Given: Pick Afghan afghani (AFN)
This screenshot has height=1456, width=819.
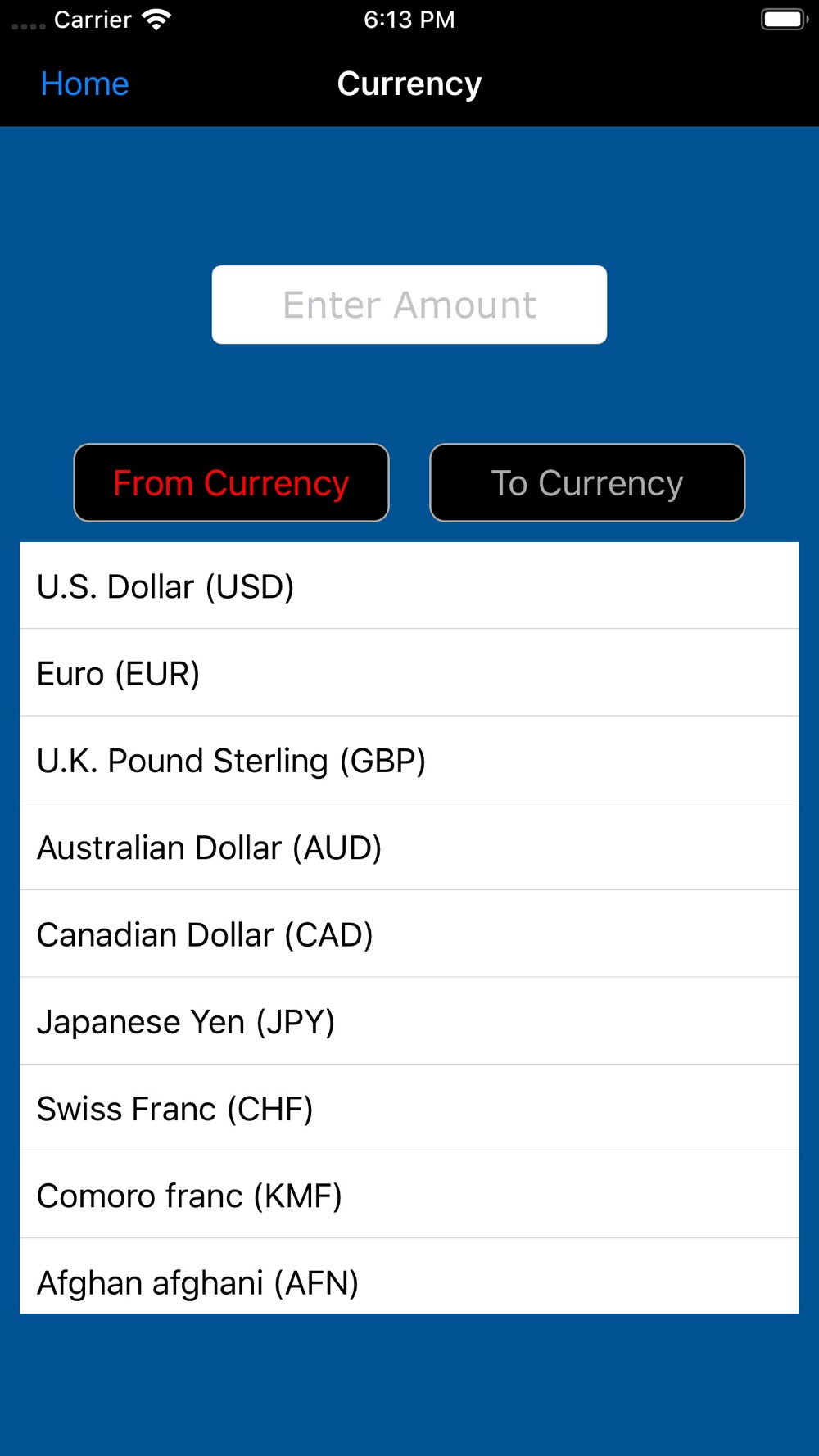Looking at the screenshot, I should click(x=409, y=1276).
